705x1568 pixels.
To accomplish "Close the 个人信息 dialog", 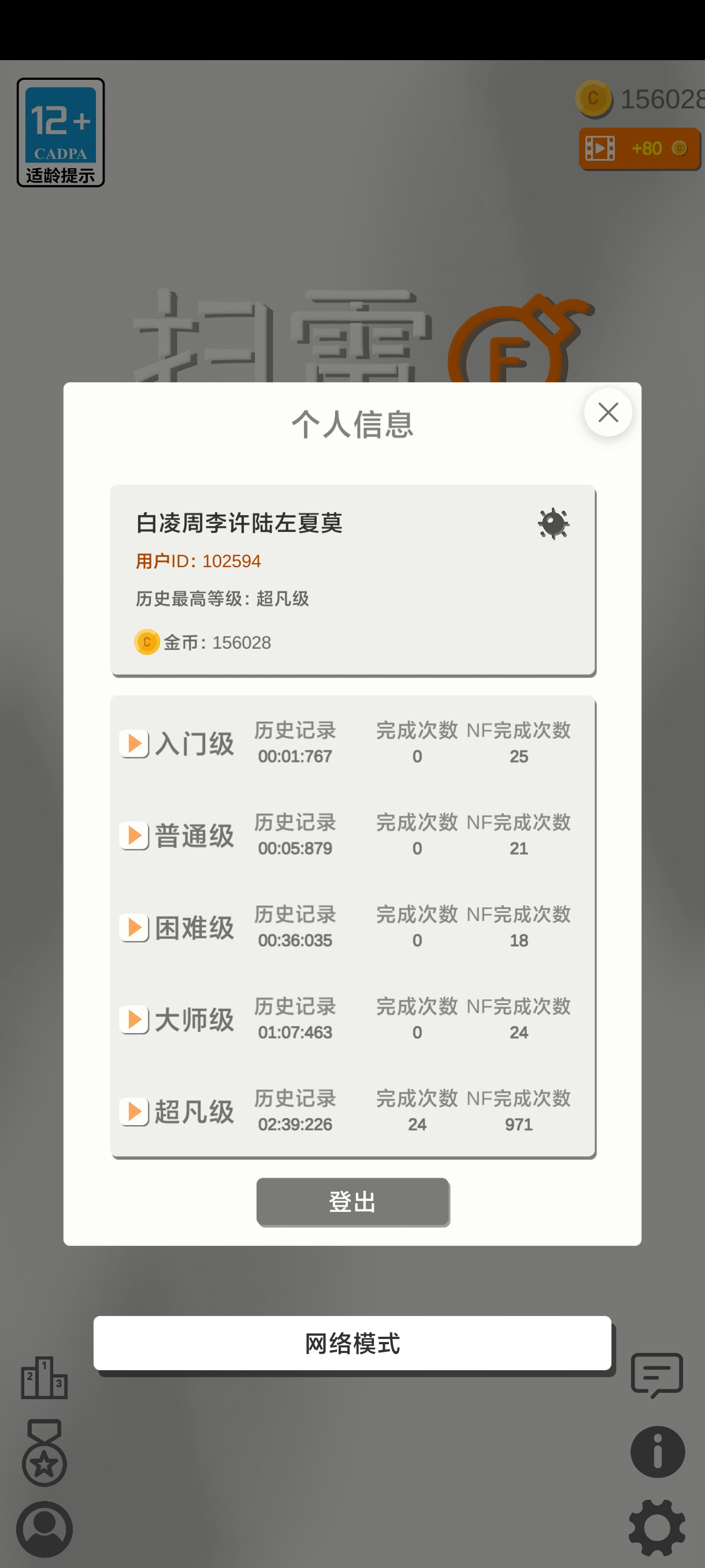I will click(x=608, y=412).
